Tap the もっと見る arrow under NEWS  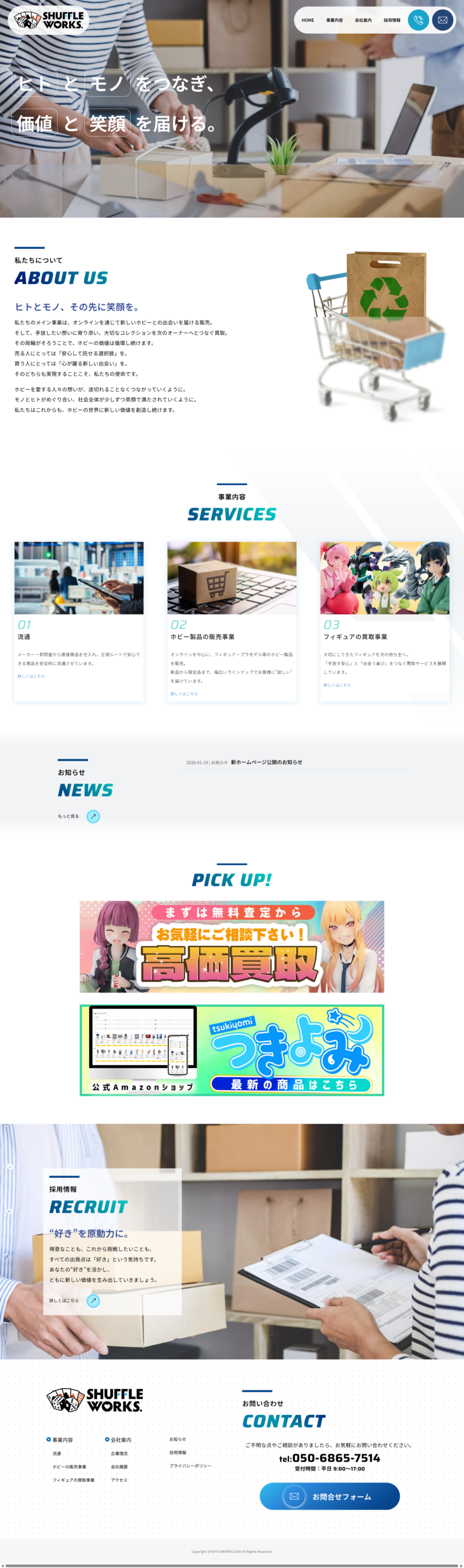93,816
